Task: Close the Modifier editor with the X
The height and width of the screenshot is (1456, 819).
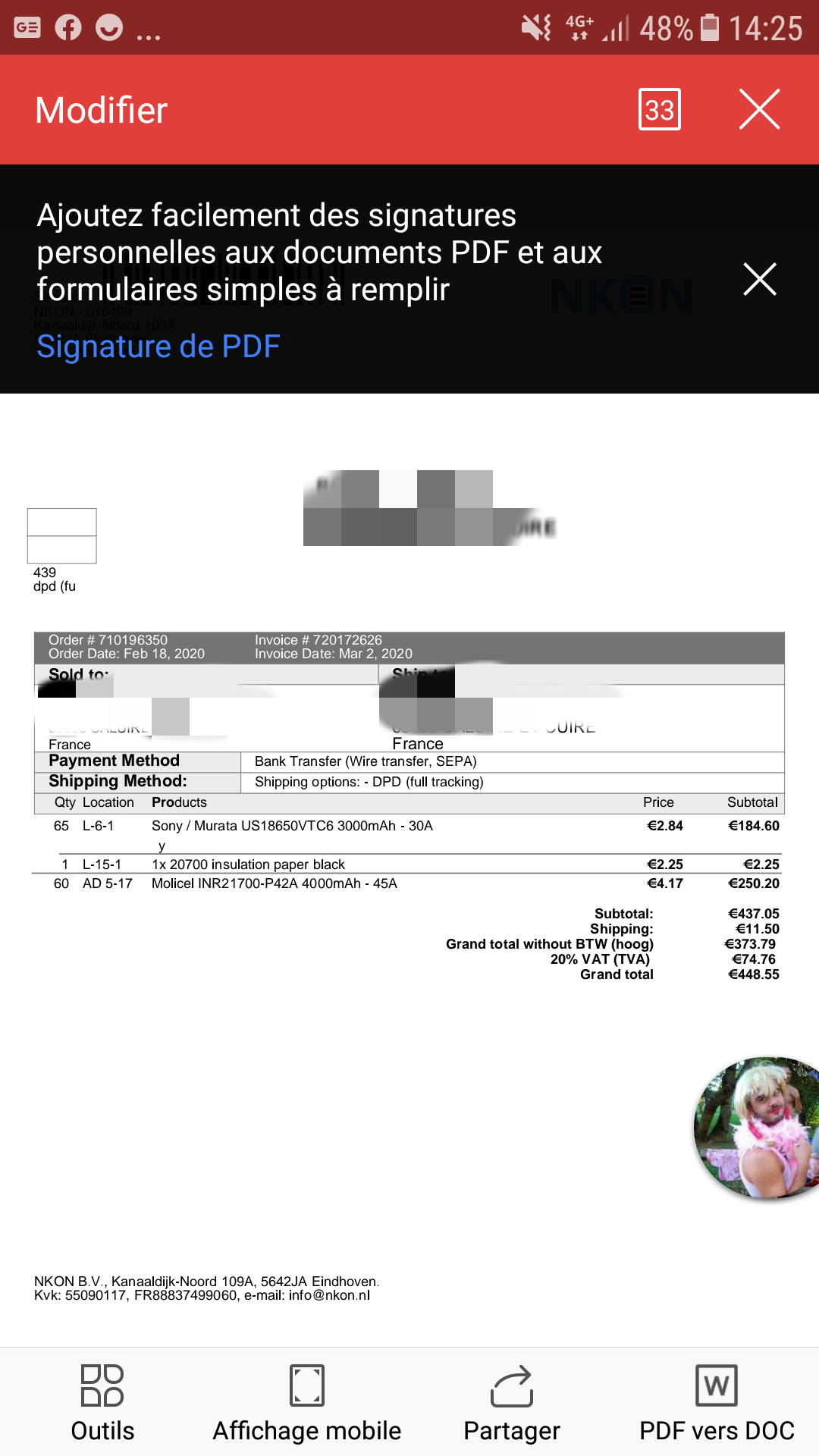Action: tap(759, 109)
